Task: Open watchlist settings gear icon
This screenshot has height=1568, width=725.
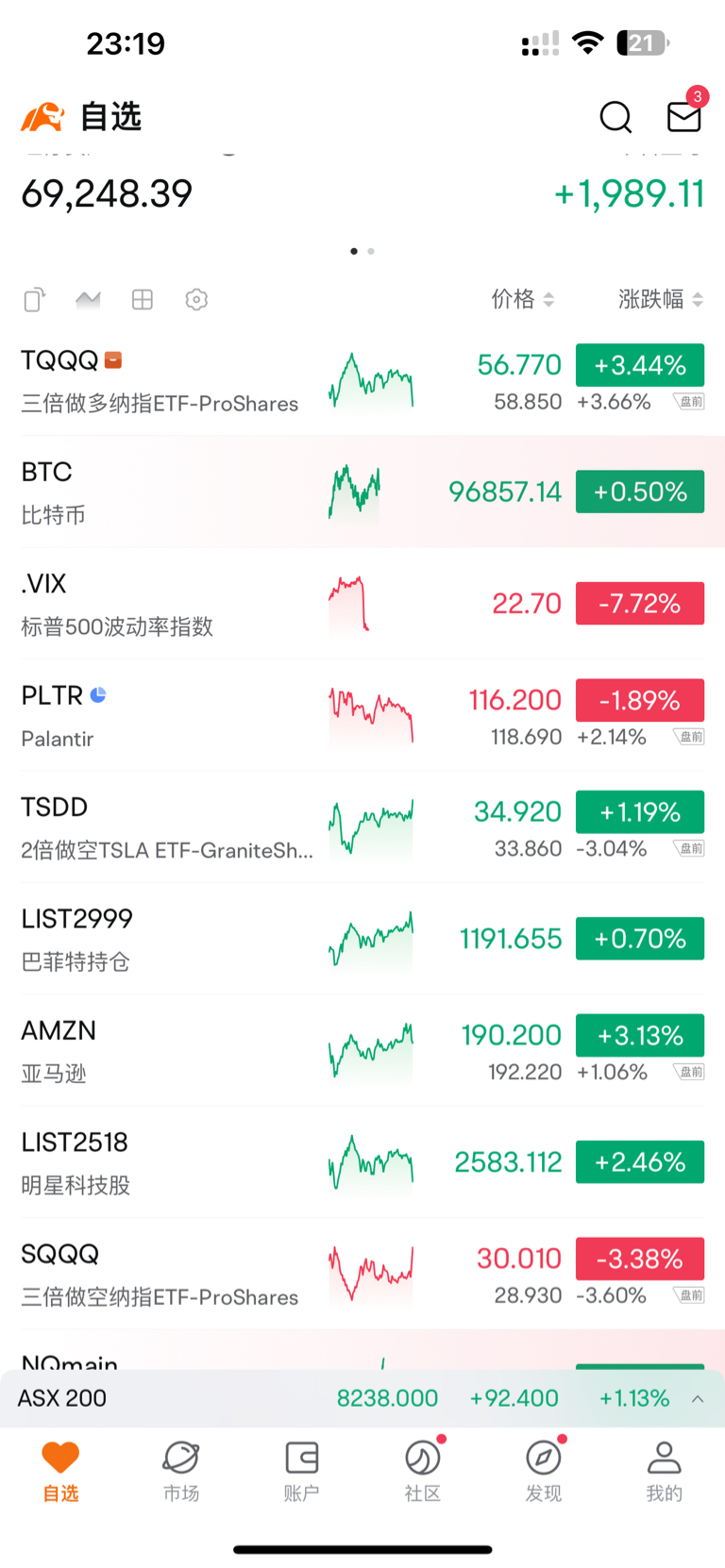Action: (x=196, y=300)
